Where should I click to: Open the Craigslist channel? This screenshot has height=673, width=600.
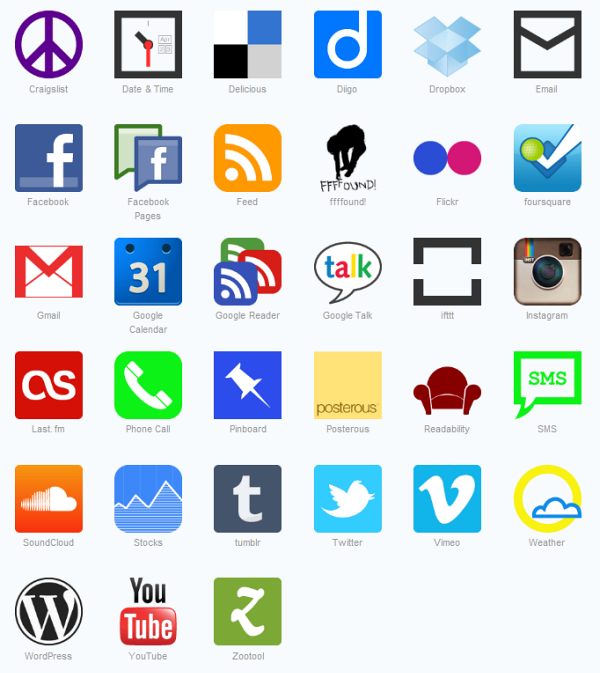tap(48, 44)
